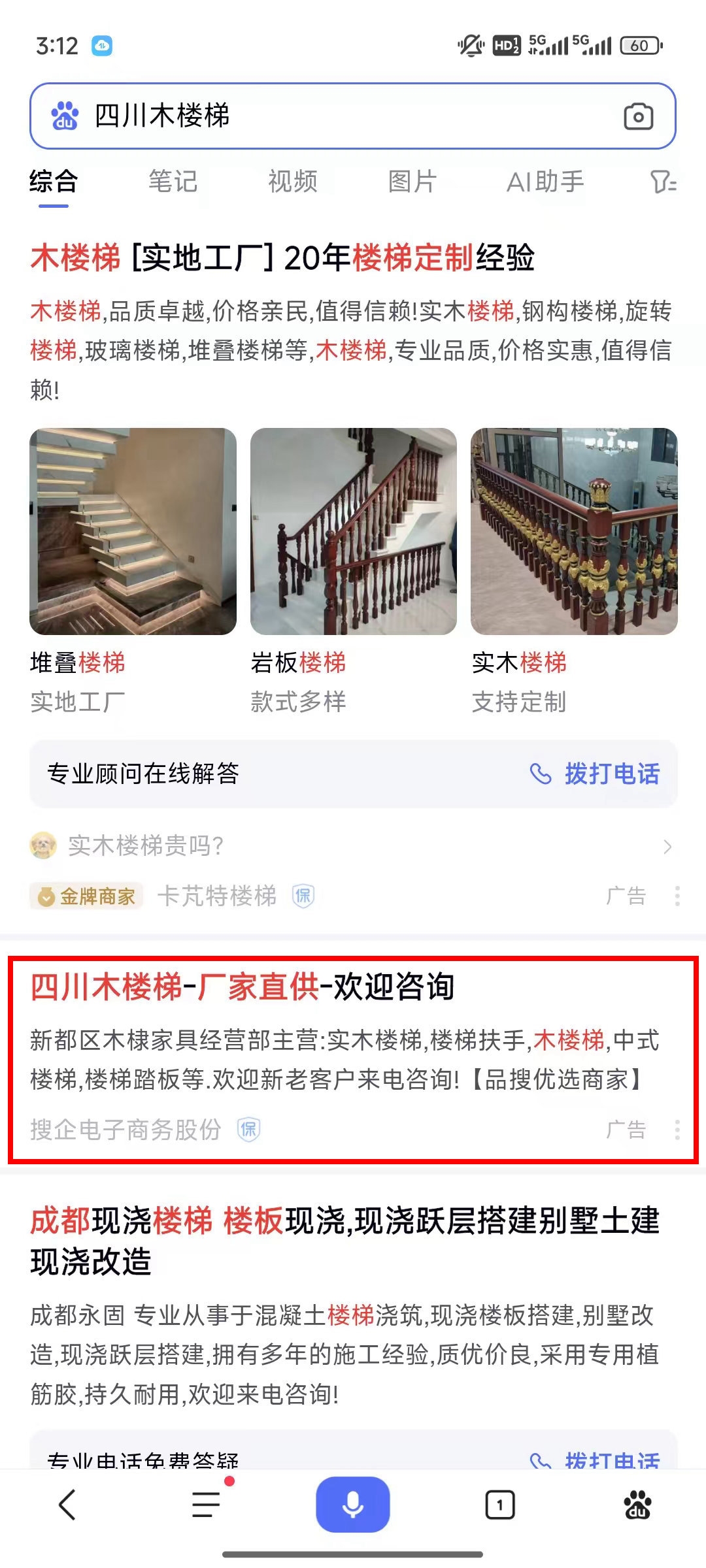Viewport: 706px width, 1568px height.
Task: Open the 岩板楼梯 picture tile
Action: tap(353, 531)
